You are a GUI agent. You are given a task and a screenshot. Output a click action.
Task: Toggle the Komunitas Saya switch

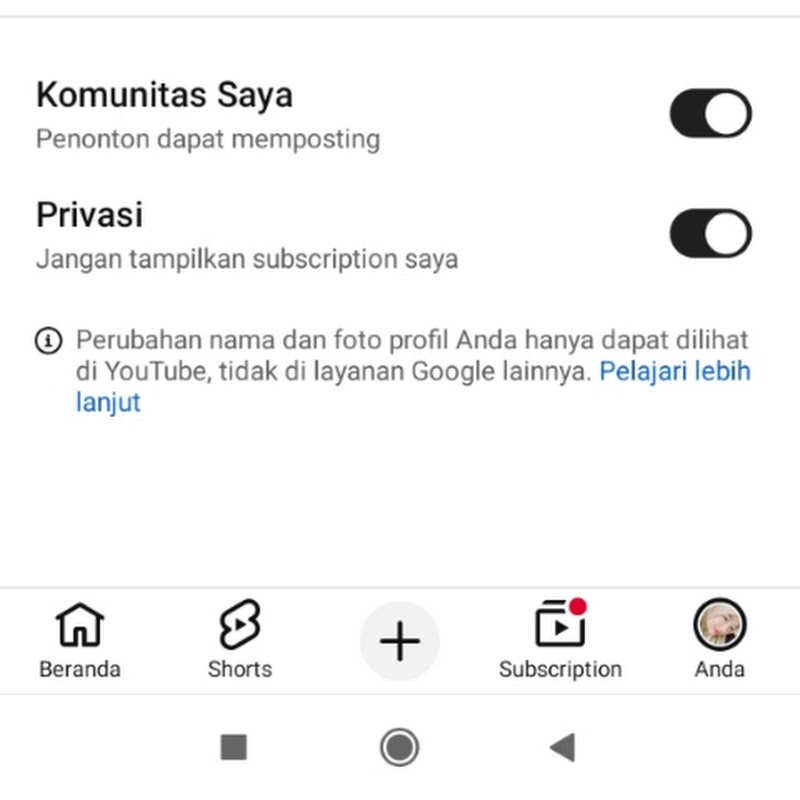click(x=710, y=113)
